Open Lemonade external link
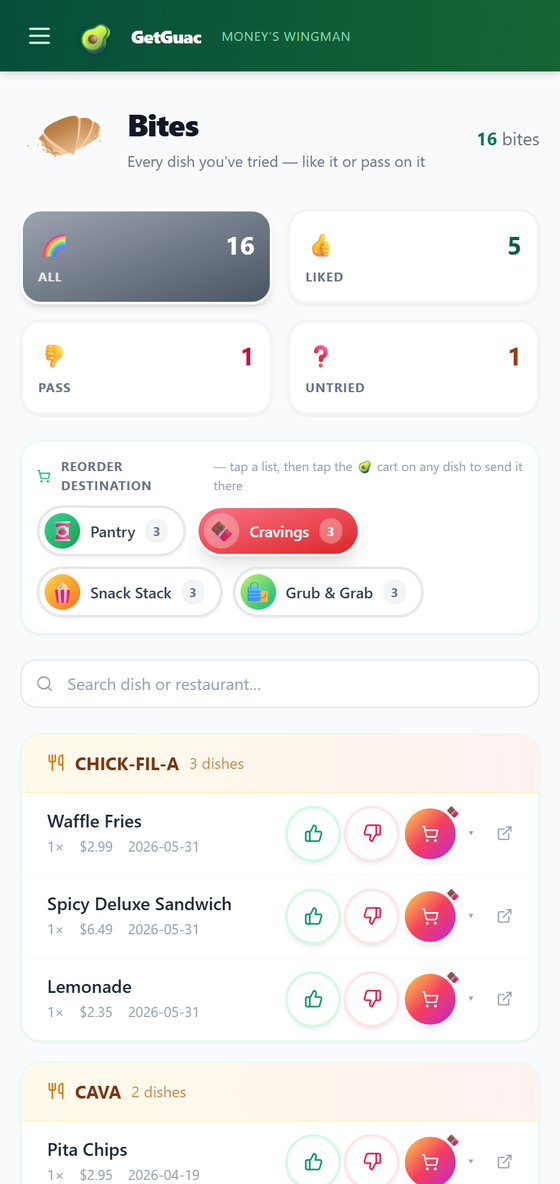This screenshot has height=1184, width=560. [x=504, y=998]
